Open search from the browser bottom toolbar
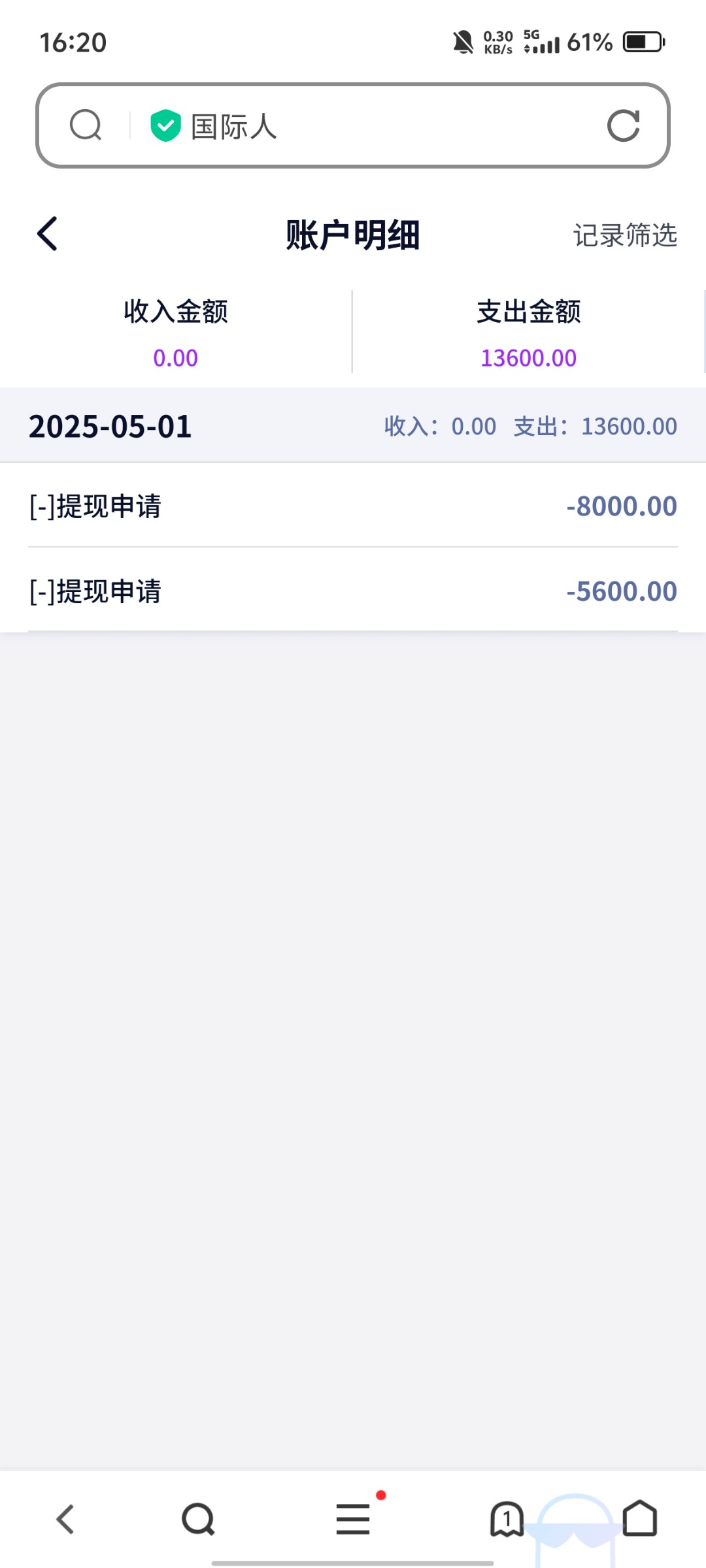This screenshot has height=1568, width=706. click(x=198, y=1519)
